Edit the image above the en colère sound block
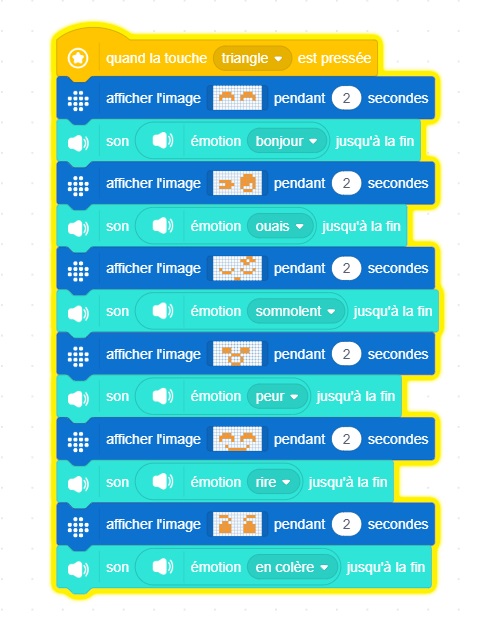The height and width of the screenshot is (633, 478). [237, 524]
